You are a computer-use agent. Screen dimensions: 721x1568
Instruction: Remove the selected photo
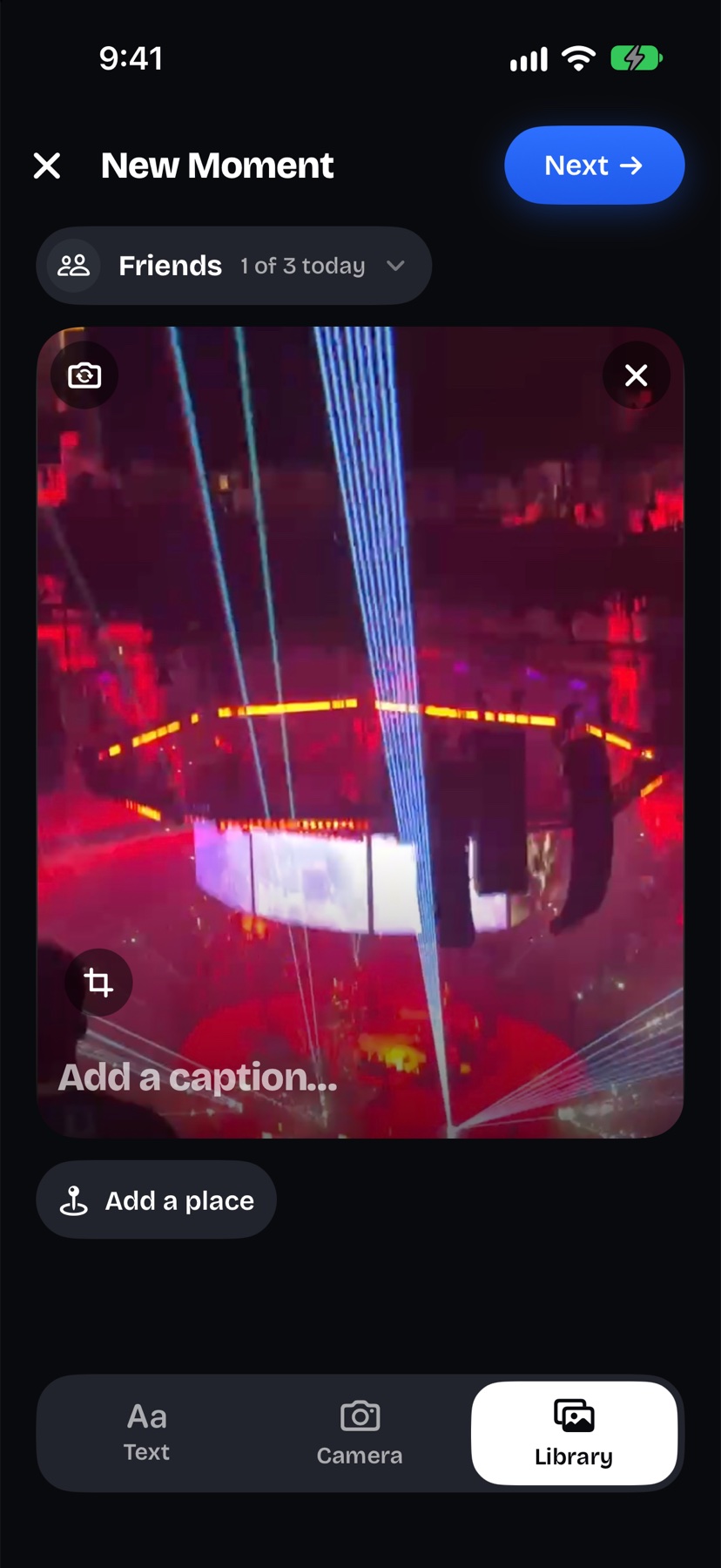[637, 375]
